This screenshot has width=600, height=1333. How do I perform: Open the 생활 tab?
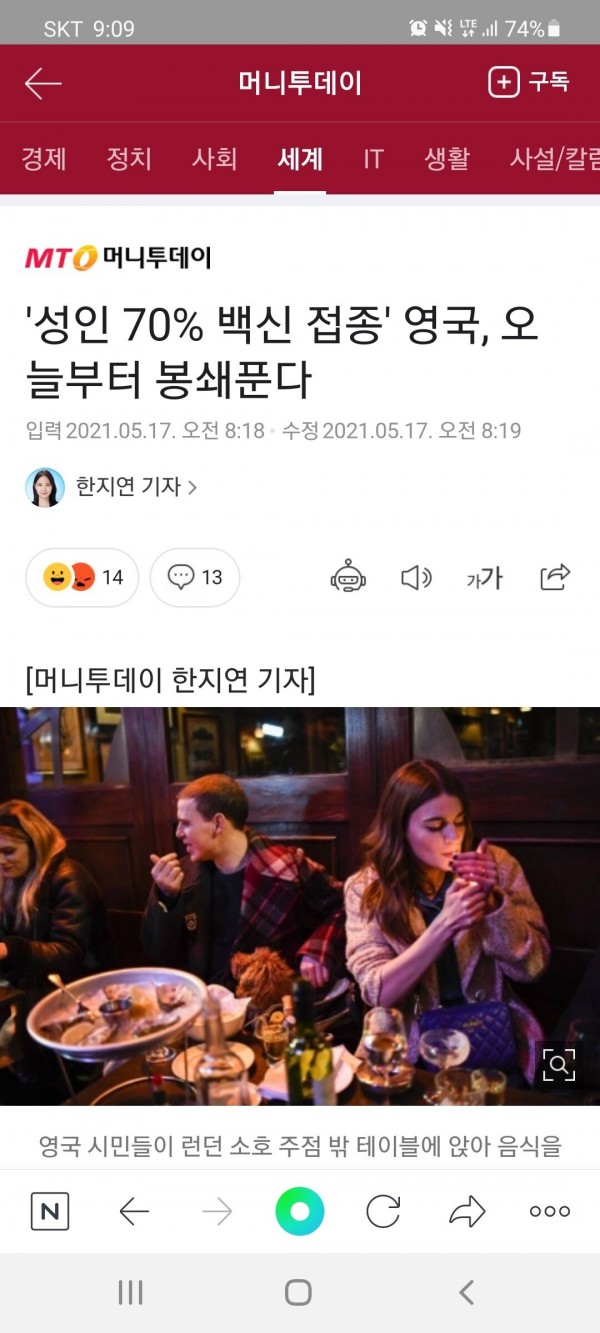point(447,158)
